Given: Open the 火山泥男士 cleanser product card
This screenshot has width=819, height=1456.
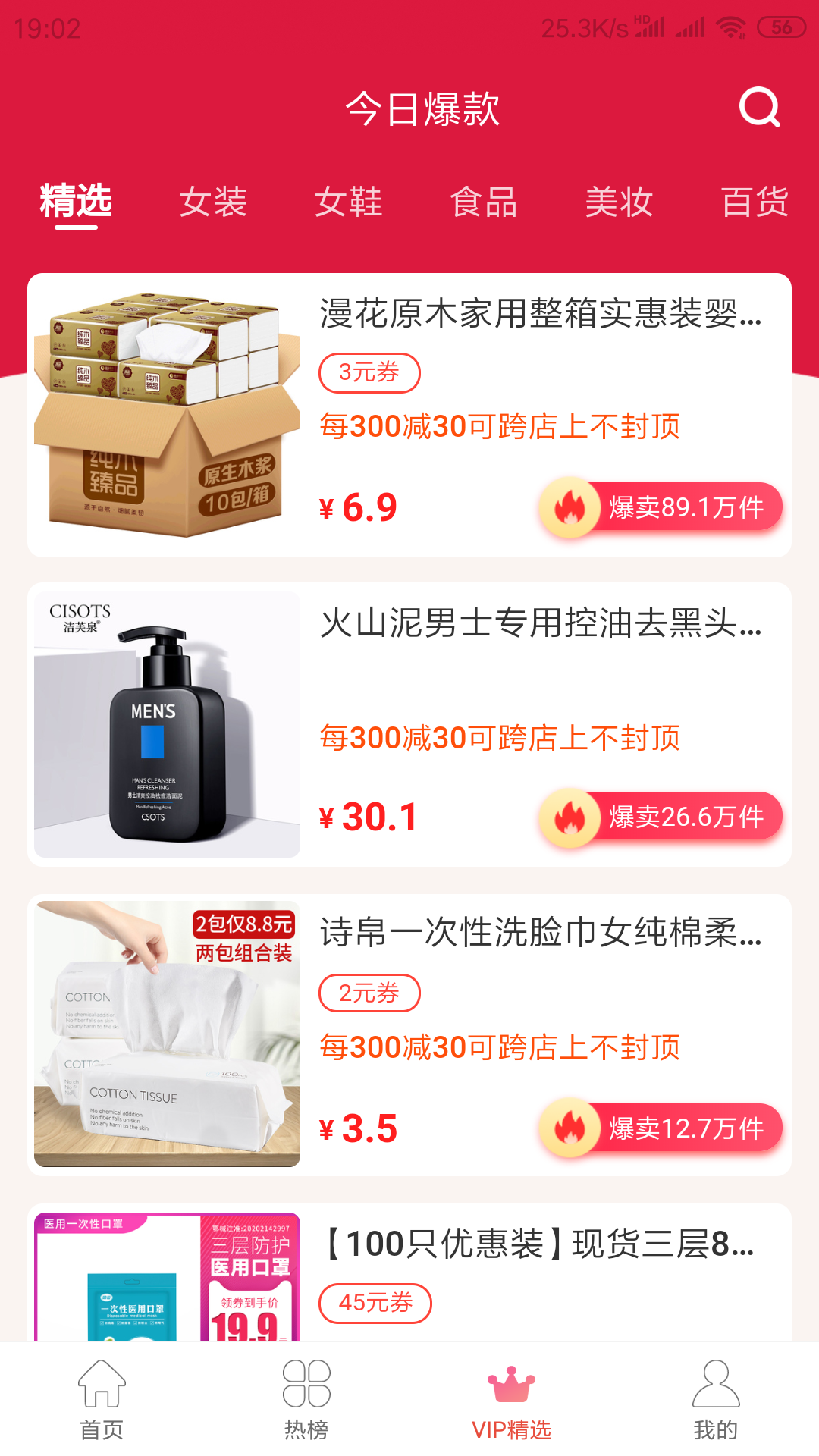Looking at the screenshot, I should pyautogui.click(x=540, y=623).
